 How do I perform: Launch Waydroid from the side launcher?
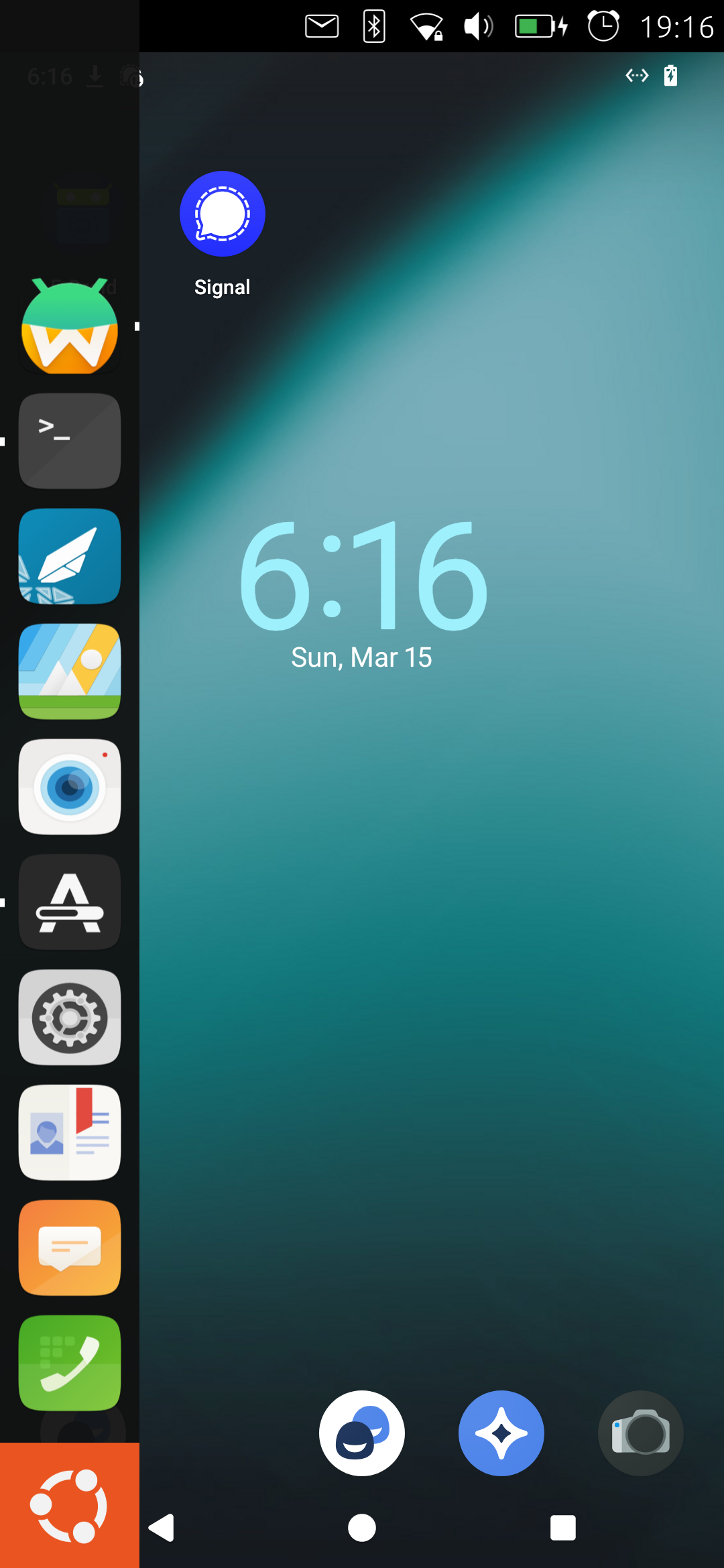coord(70,326)
